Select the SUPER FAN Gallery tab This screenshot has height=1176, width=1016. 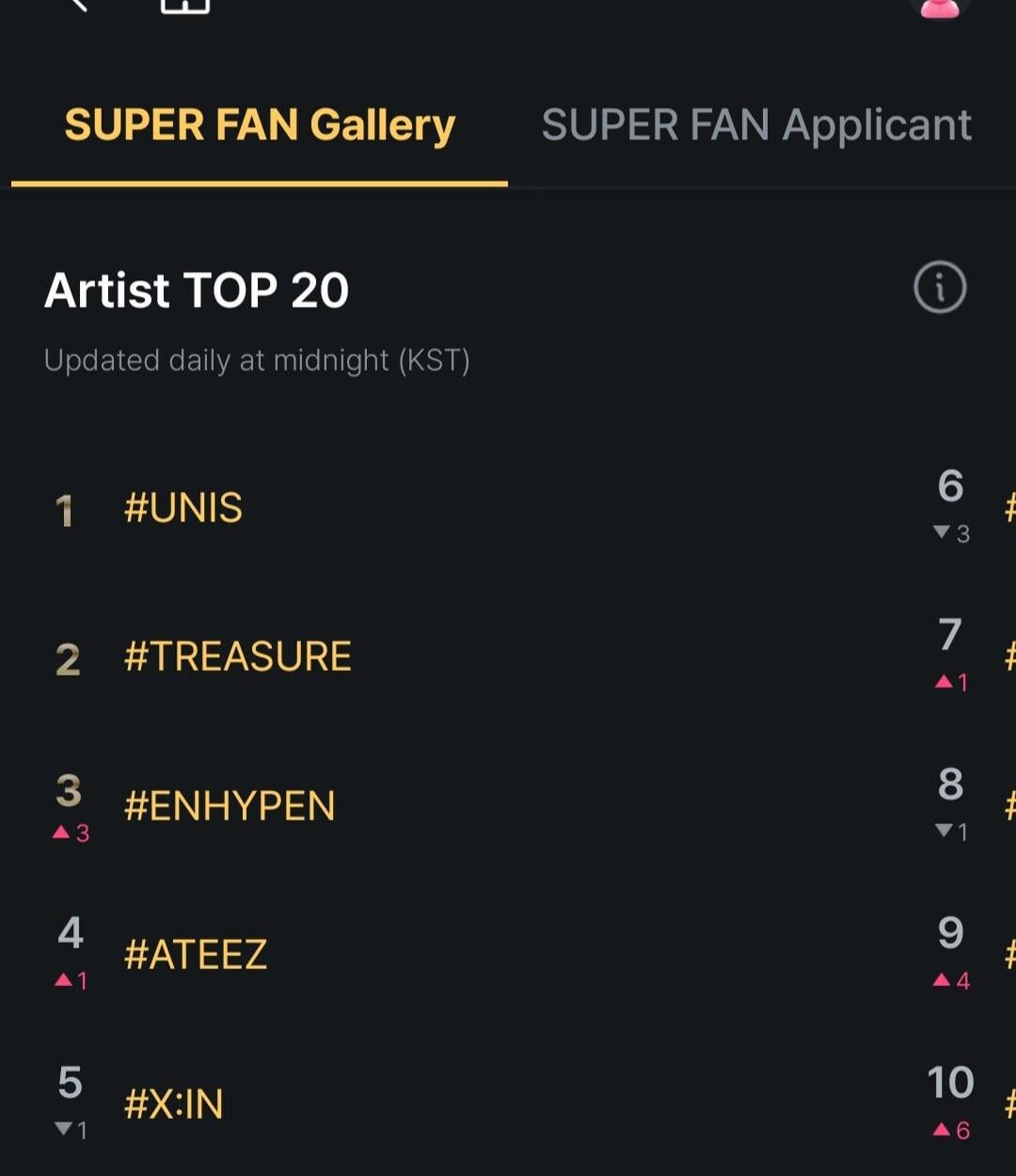261,124
